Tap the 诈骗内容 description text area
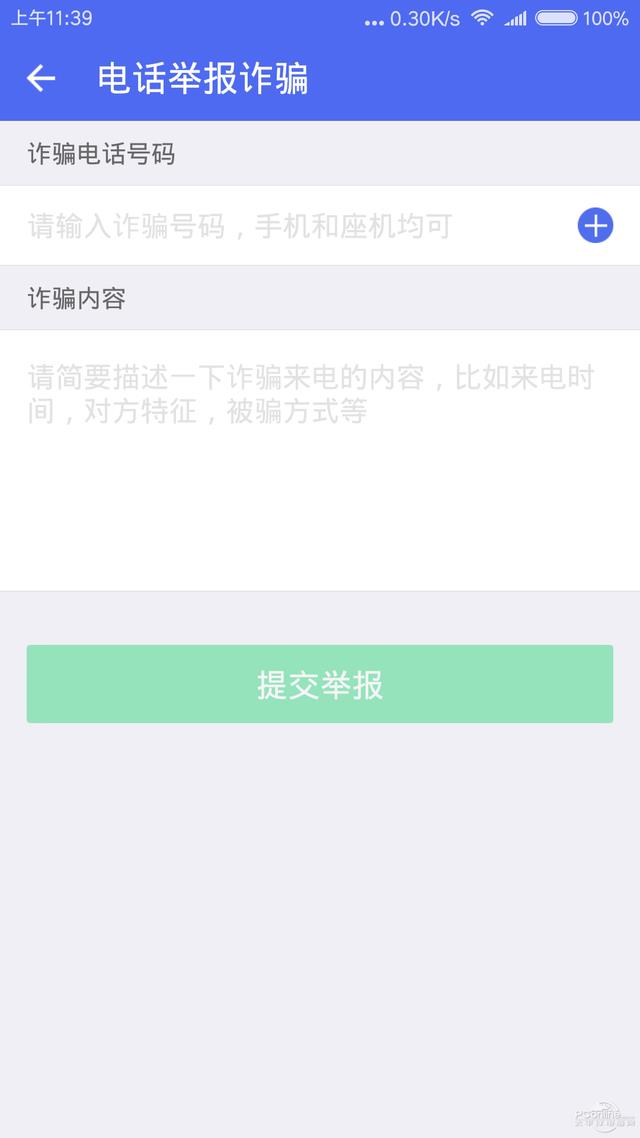Viewport: 640px width, 1138px height. pyautogui.click(x=320, y=460)
